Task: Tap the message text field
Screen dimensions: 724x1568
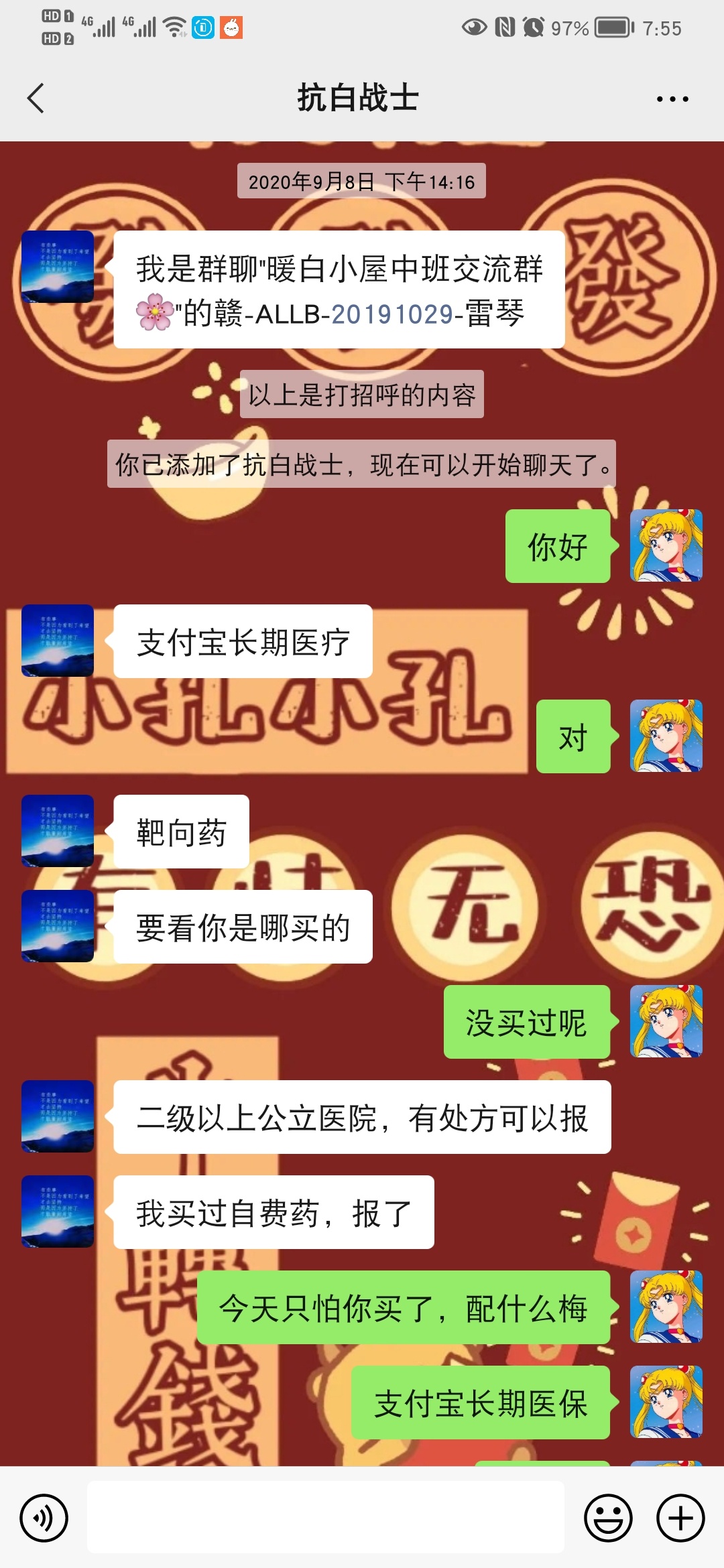Action: 325,1518
